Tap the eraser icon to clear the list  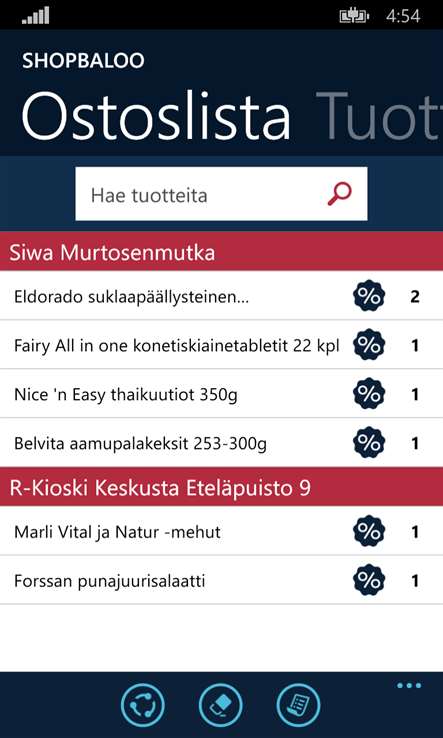(220, 706)
